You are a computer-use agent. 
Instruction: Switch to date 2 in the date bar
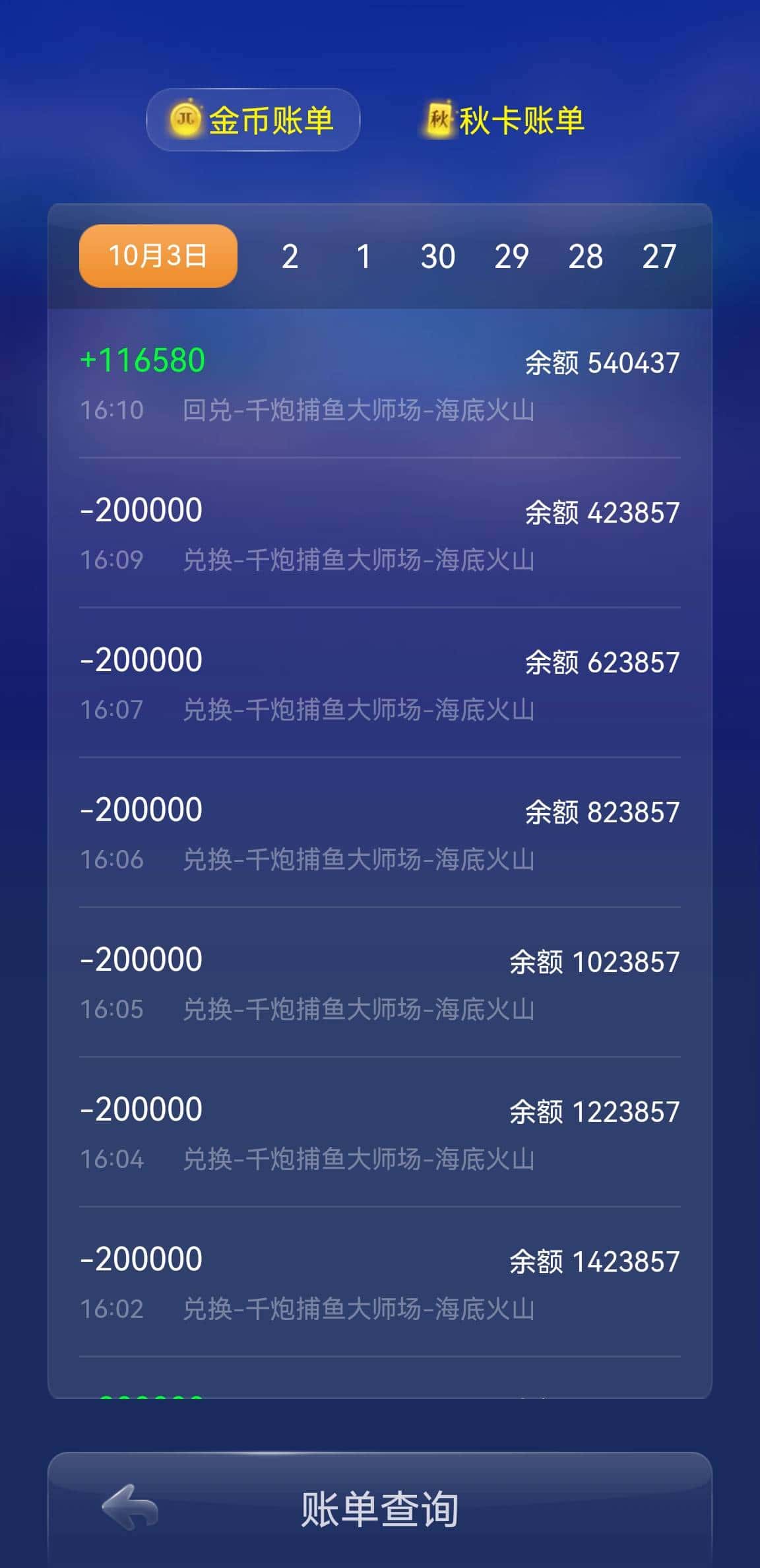coord(290,256)
